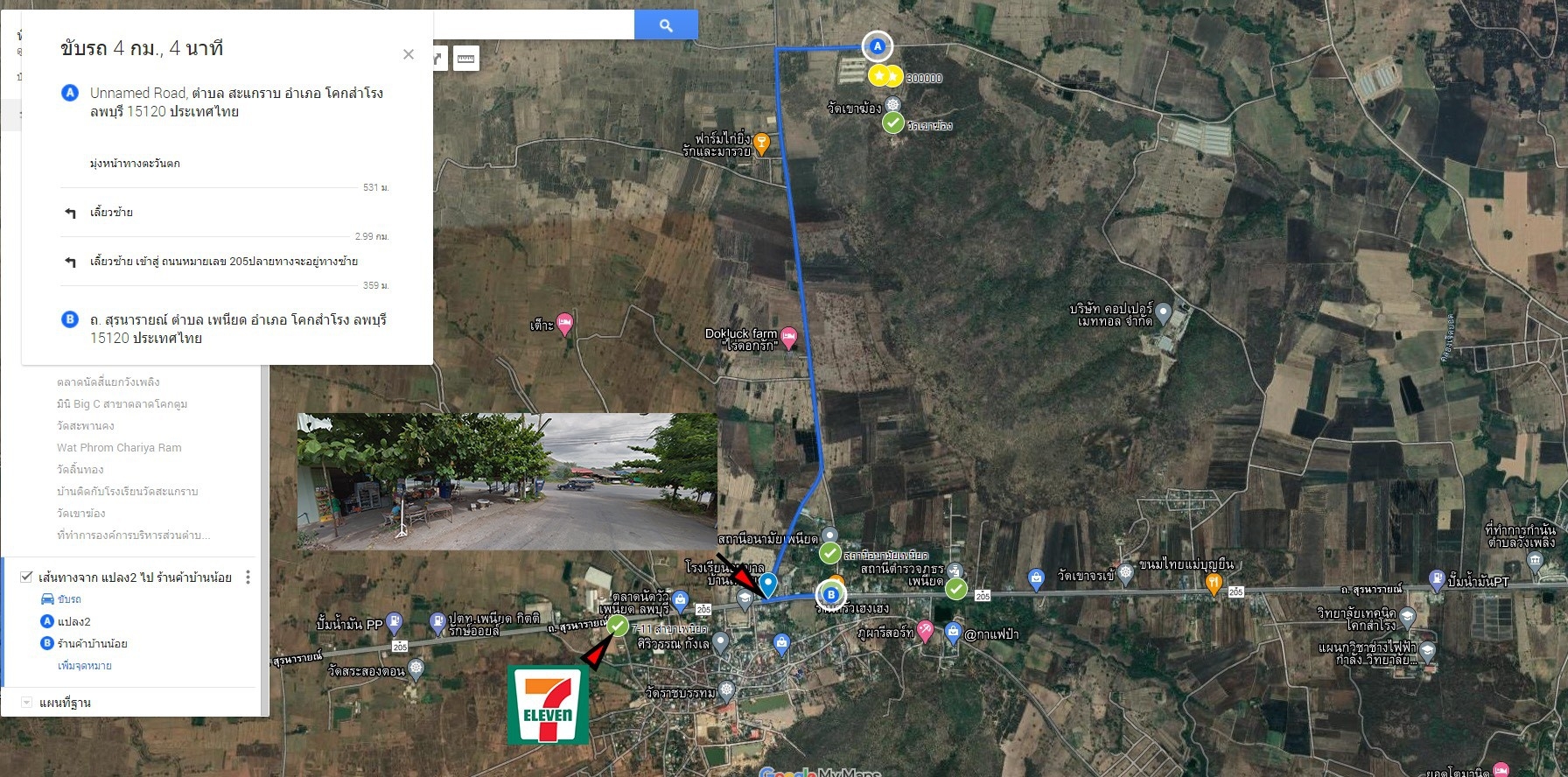Close the driving directions panel
This screenshot has height=777, width=1568.
point(408,54)
